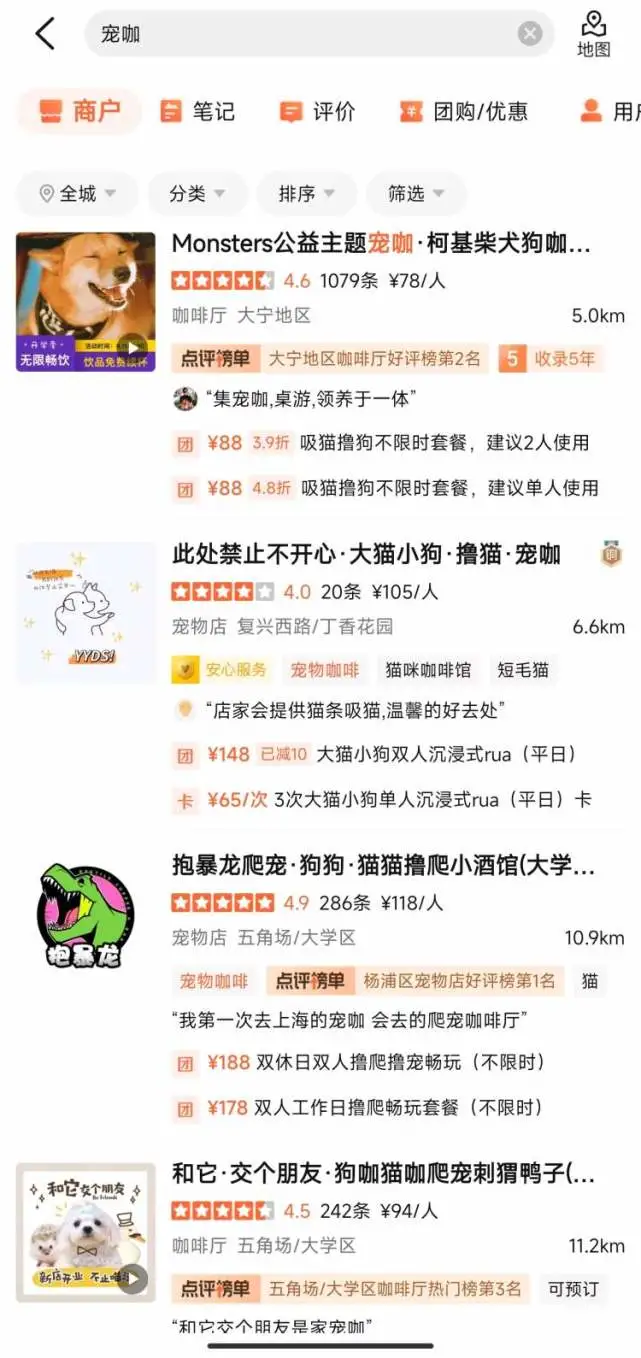This screenshot has height=1358, width=641.
Task: Select the 商户 tab
Action: click(80, 111)
